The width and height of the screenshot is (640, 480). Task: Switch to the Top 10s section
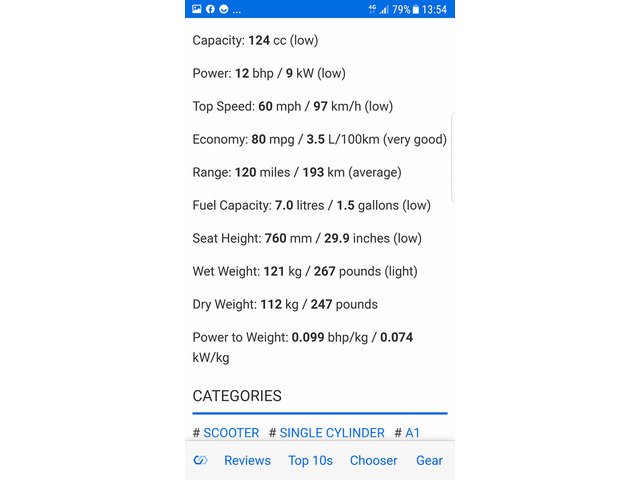tap(313, 460)
